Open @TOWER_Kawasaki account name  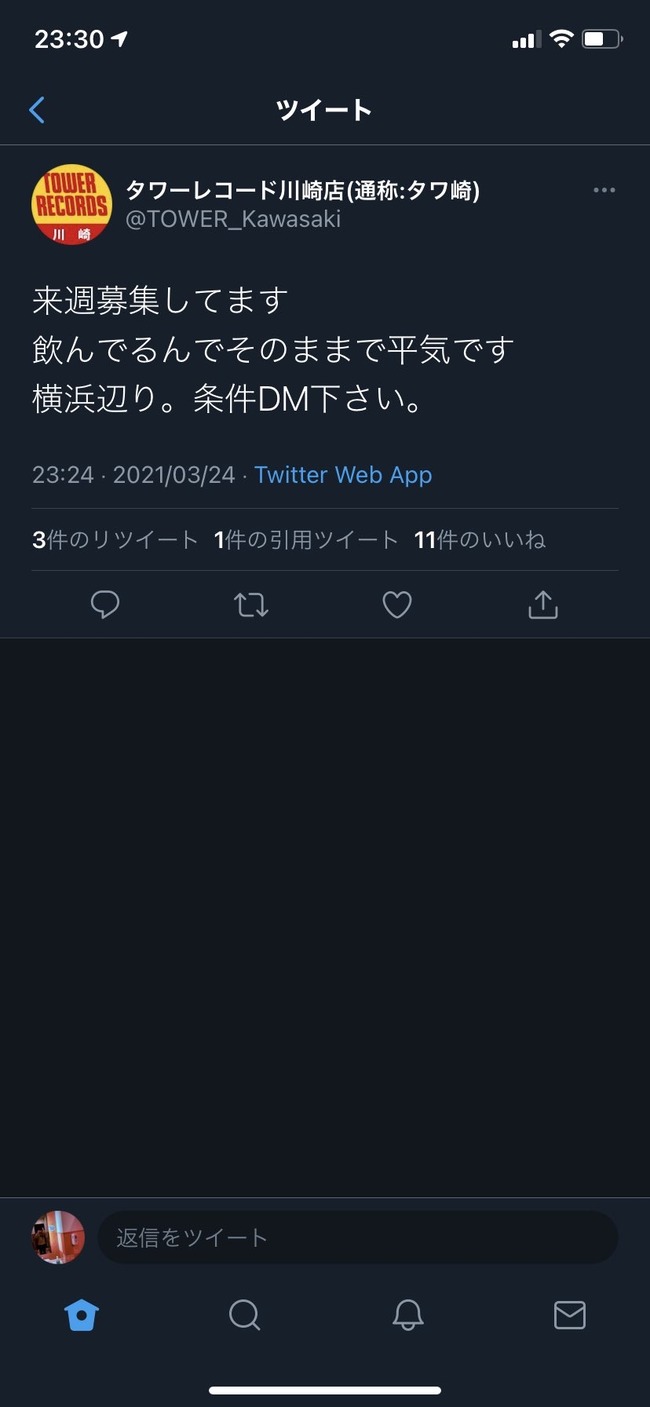pos(233,219)
